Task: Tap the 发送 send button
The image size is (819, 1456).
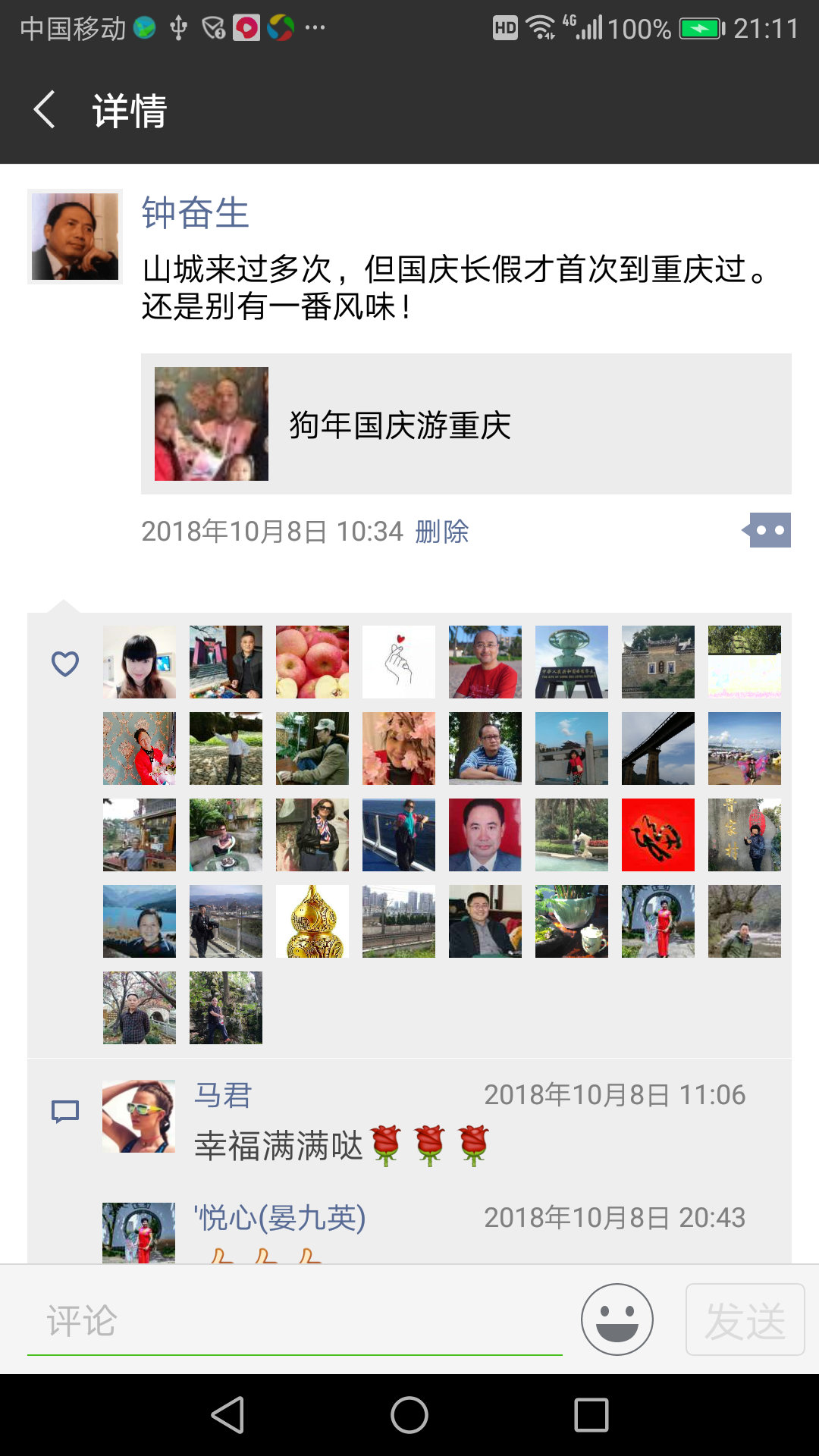Action: click(745, 1319)
